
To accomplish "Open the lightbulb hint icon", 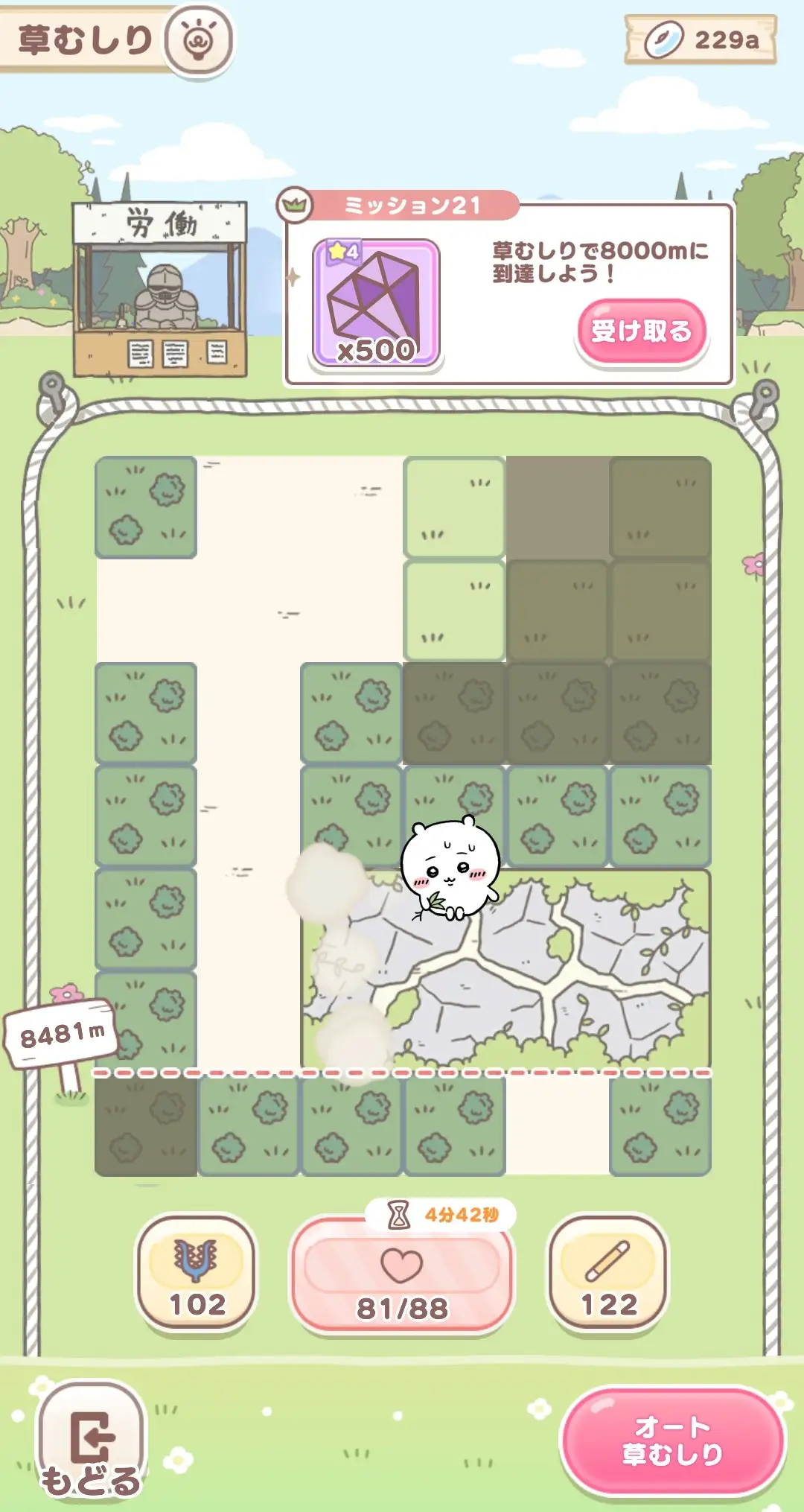I will [198, 39].
